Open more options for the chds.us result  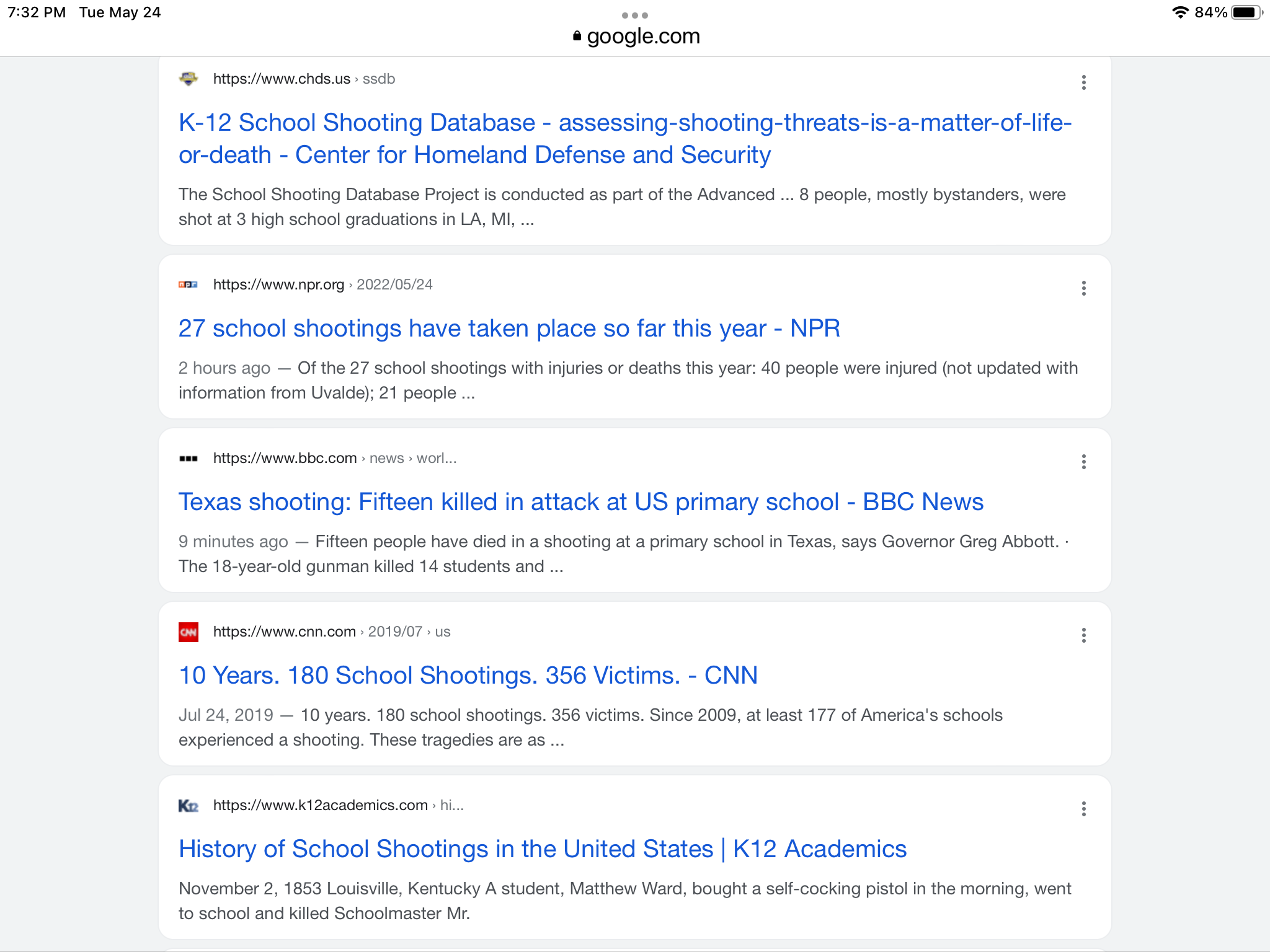coord(1083,82)
